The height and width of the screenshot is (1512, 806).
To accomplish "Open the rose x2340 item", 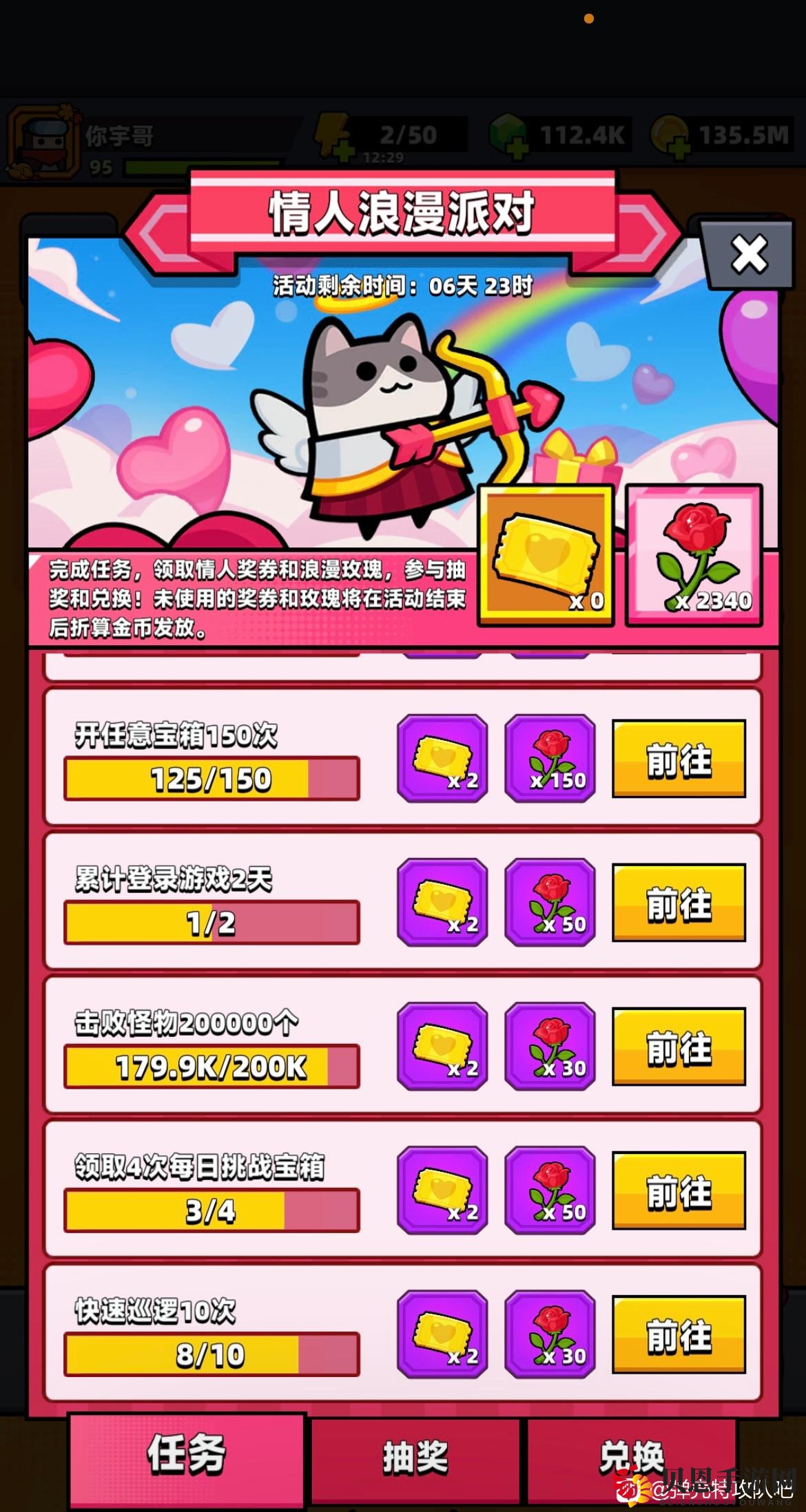I will (x=694, y=555).
